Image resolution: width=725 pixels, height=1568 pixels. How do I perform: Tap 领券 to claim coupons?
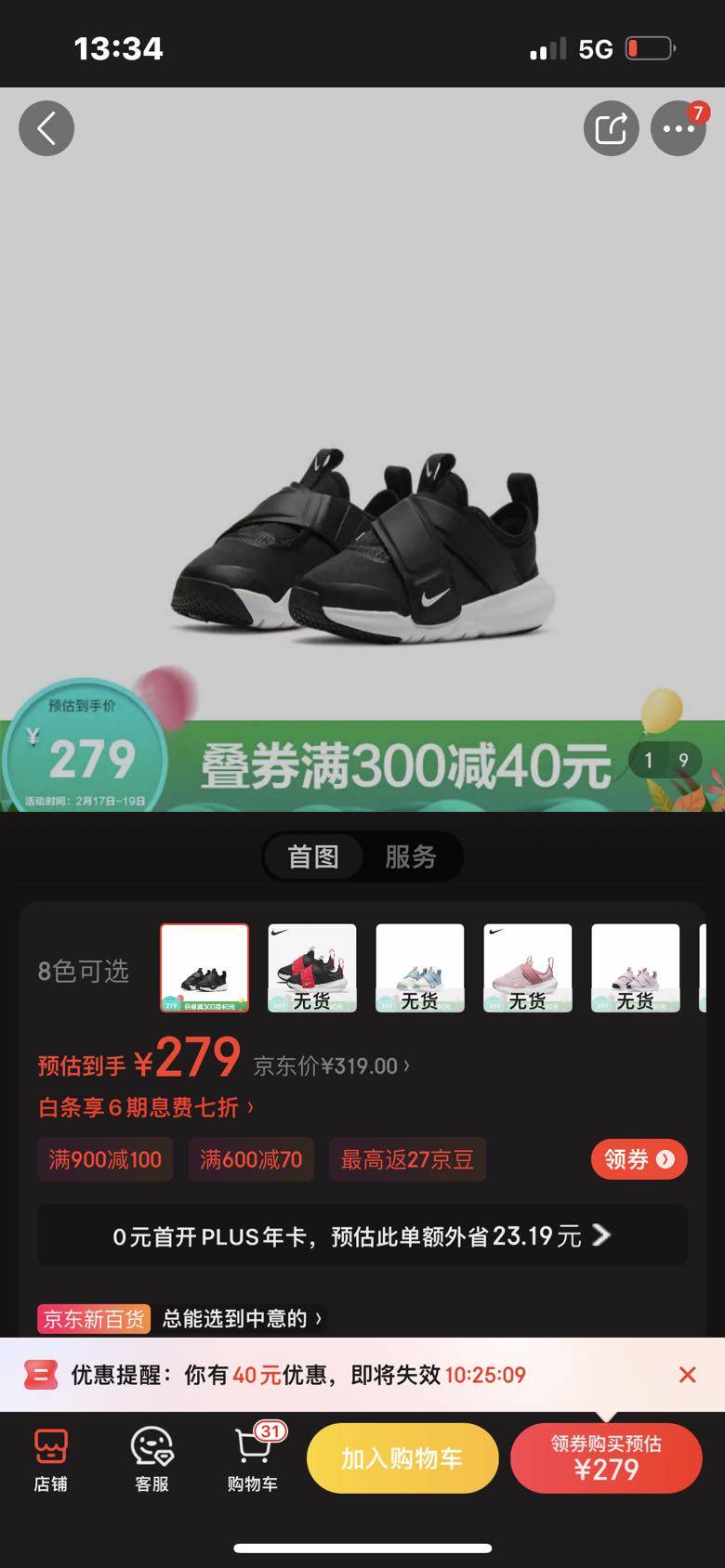(x=639, y=1159)
